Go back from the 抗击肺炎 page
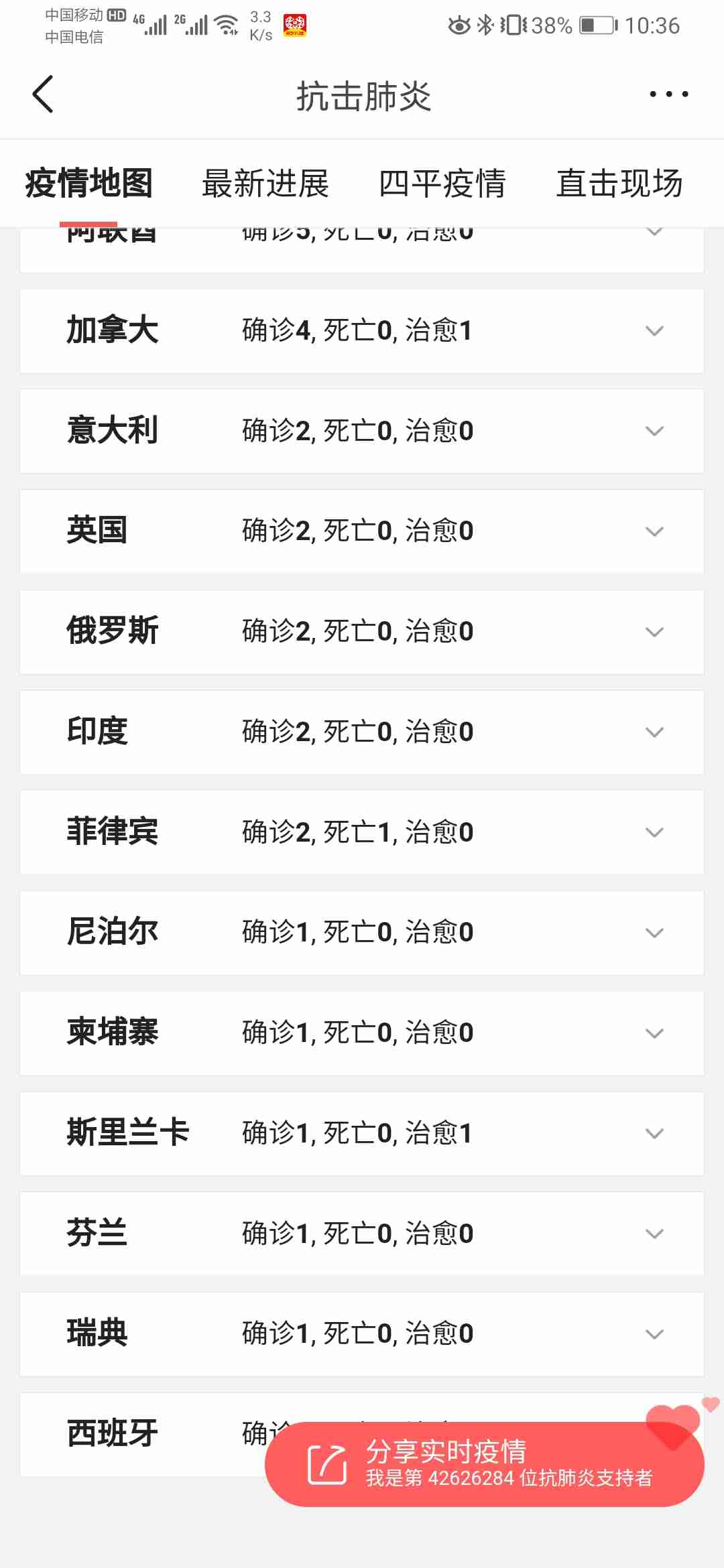This screenshot has height=1568, width=724. (43, 94)
